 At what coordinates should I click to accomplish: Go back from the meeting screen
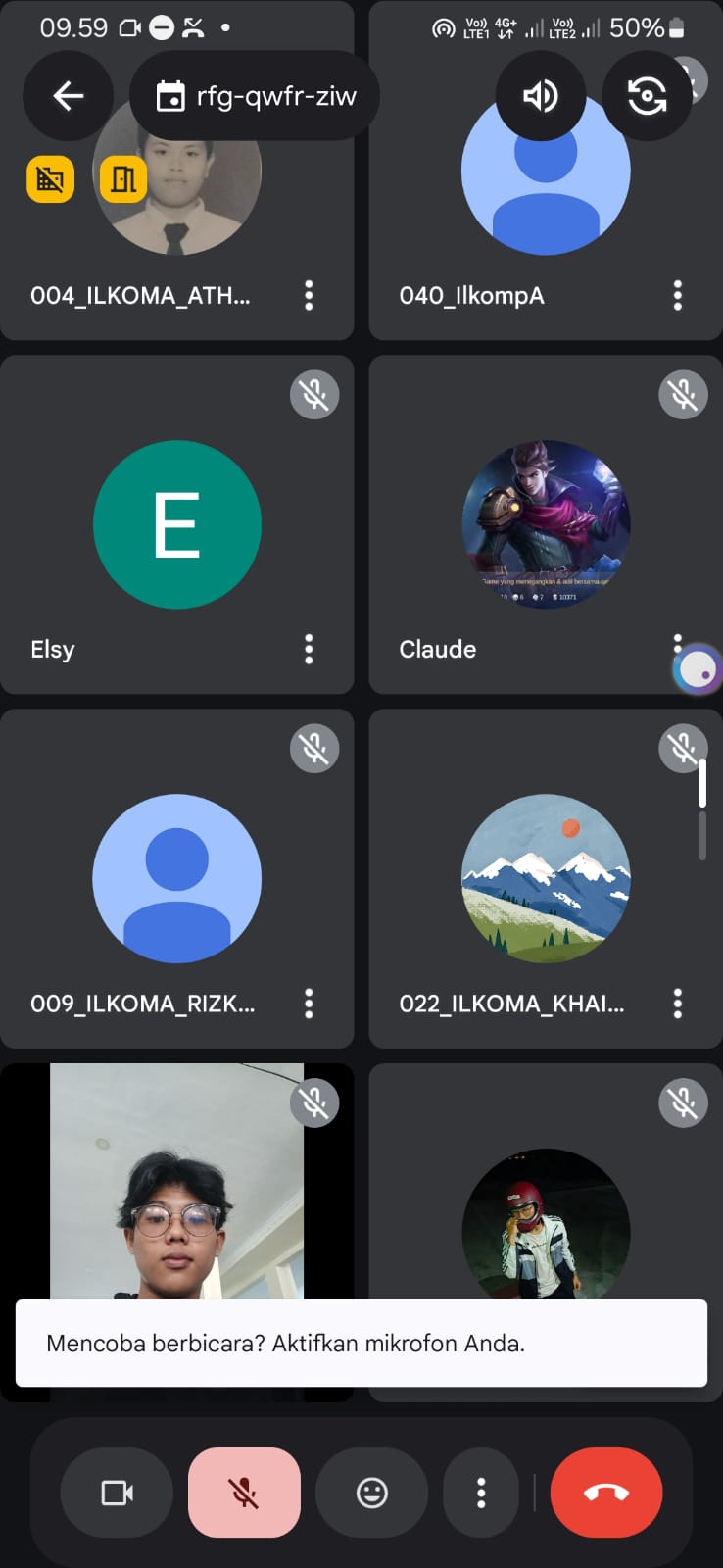68,96
